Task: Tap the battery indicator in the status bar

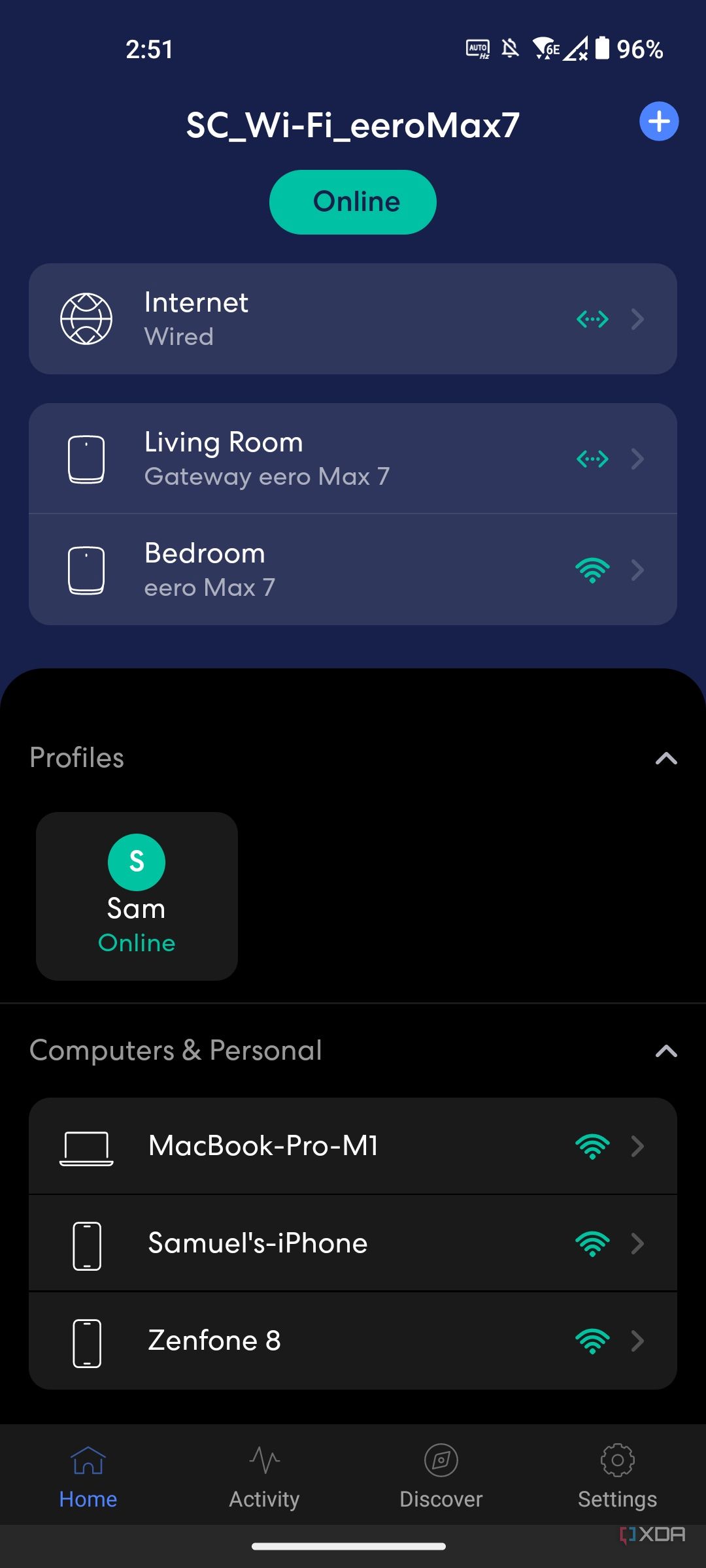Action: pos(603,49)
